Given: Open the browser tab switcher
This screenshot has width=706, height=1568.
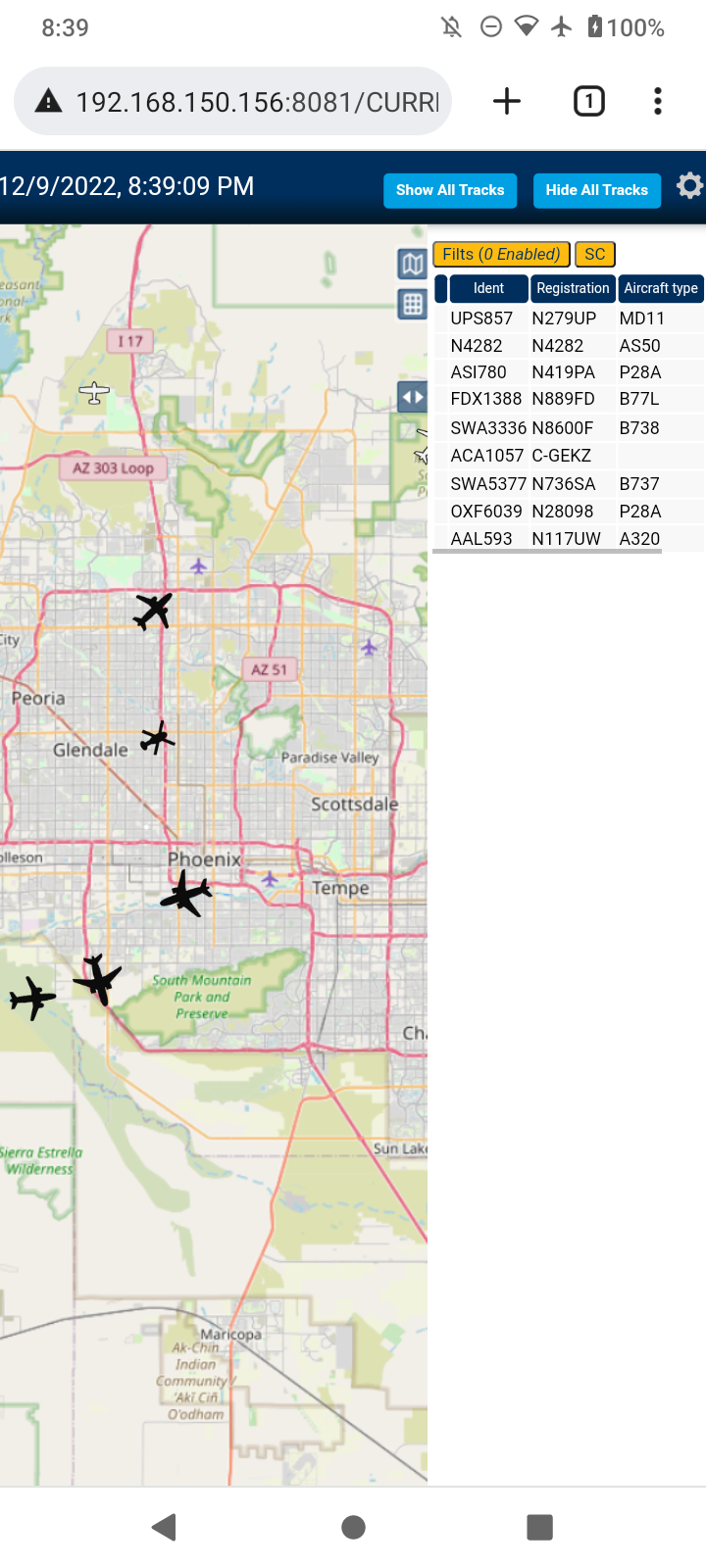Looking at the screenshot, I should click(589, 101).
